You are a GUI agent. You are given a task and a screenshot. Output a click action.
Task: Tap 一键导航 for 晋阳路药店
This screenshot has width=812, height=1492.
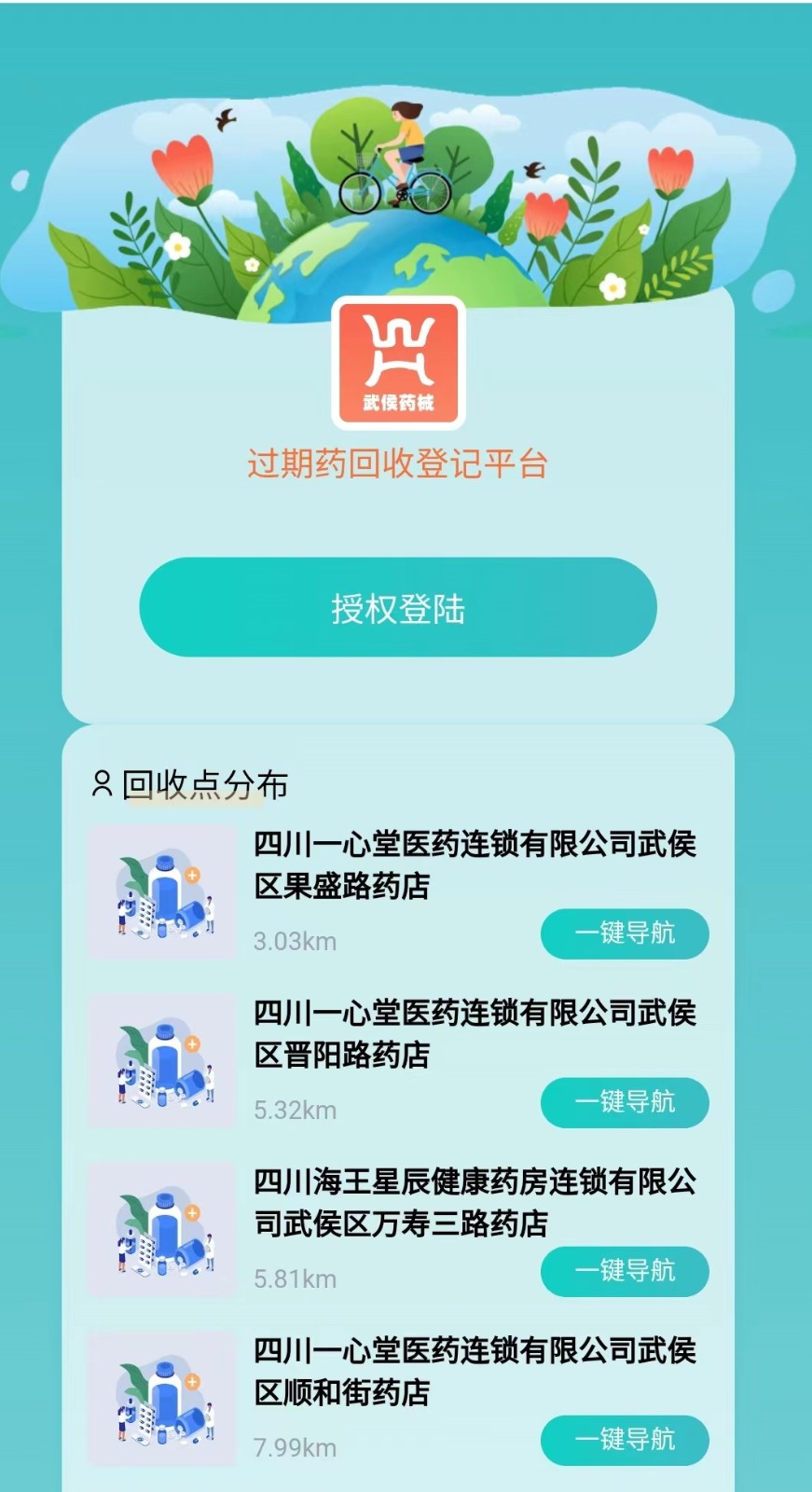[624, 1102]
